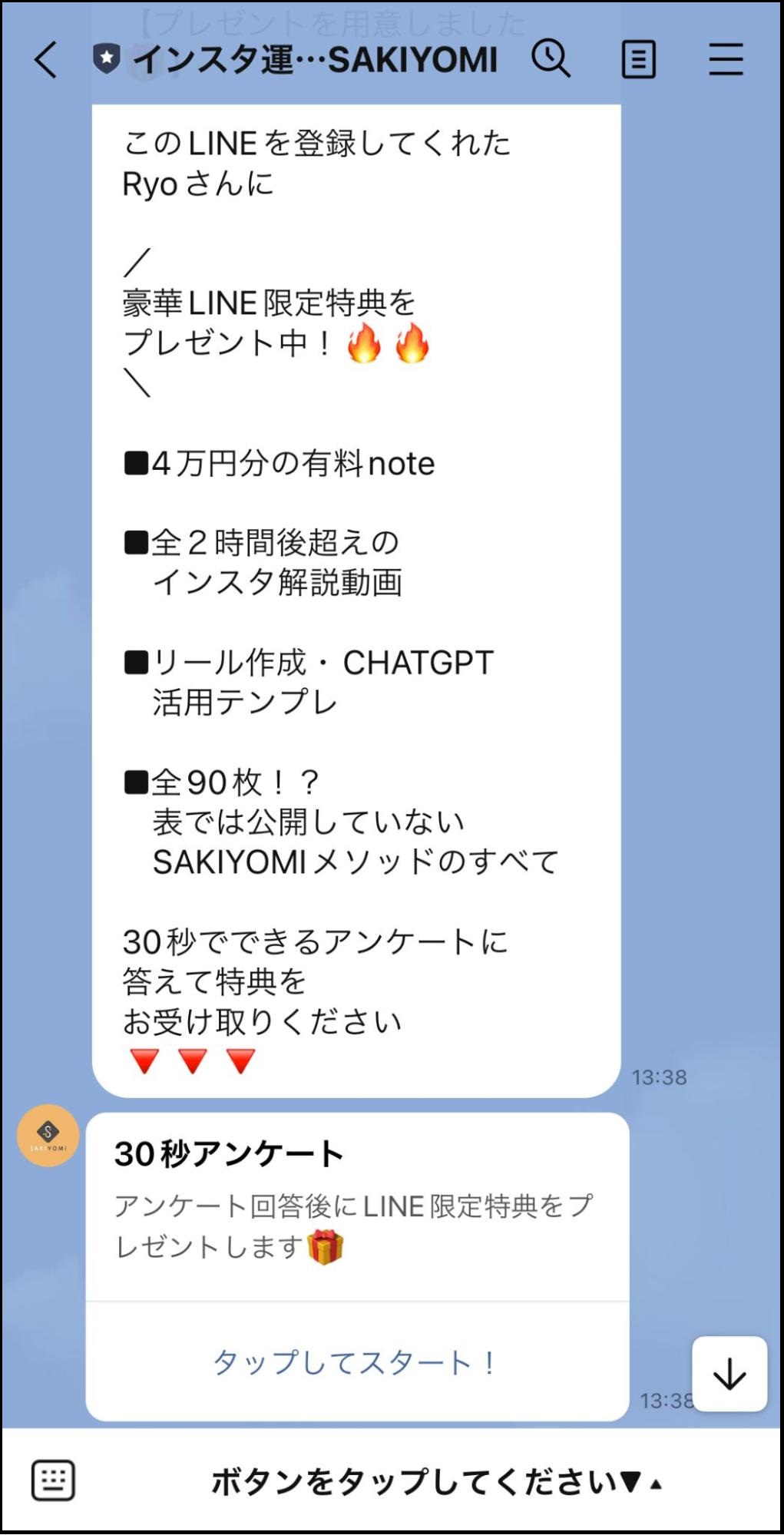Tap the scroll-to-latest-message arrow
The height and width of the screenshot is (1535, 784).
point(728,1375)
